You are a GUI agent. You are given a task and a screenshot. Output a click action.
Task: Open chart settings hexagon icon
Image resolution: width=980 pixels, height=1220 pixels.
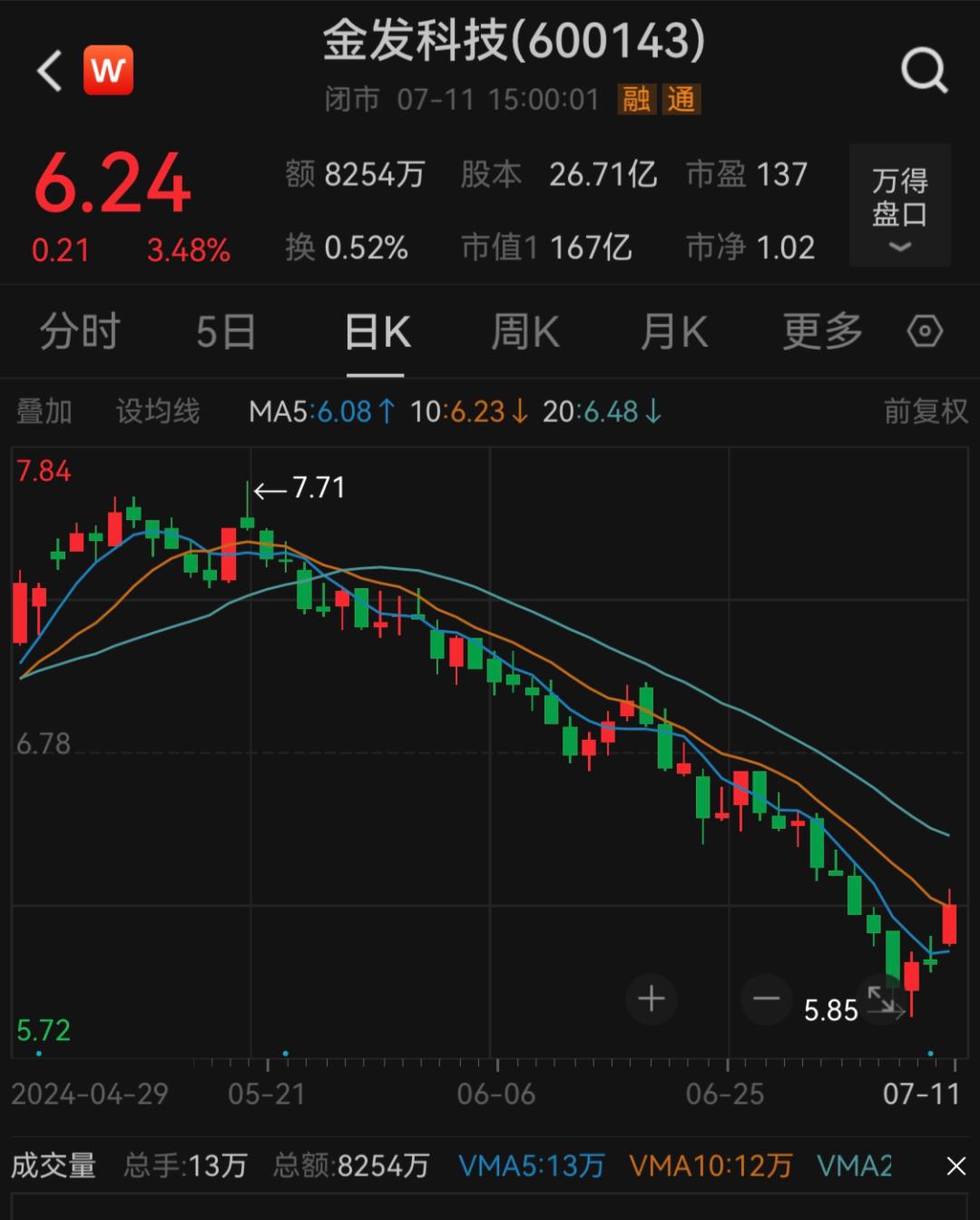click(x=925, y=331)
